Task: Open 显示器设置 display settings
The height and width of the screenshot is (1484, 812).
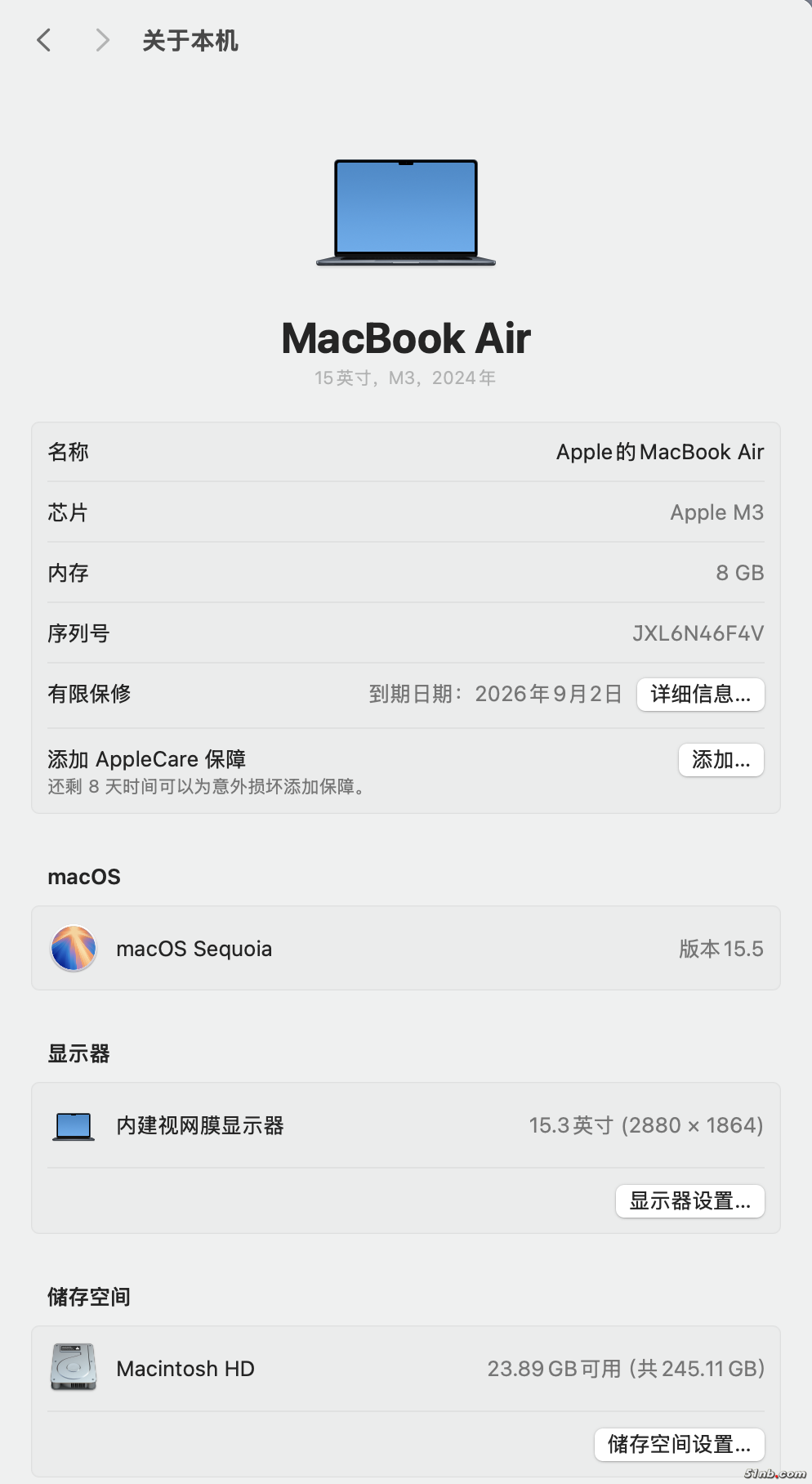Action: (x=689, y=1201)
